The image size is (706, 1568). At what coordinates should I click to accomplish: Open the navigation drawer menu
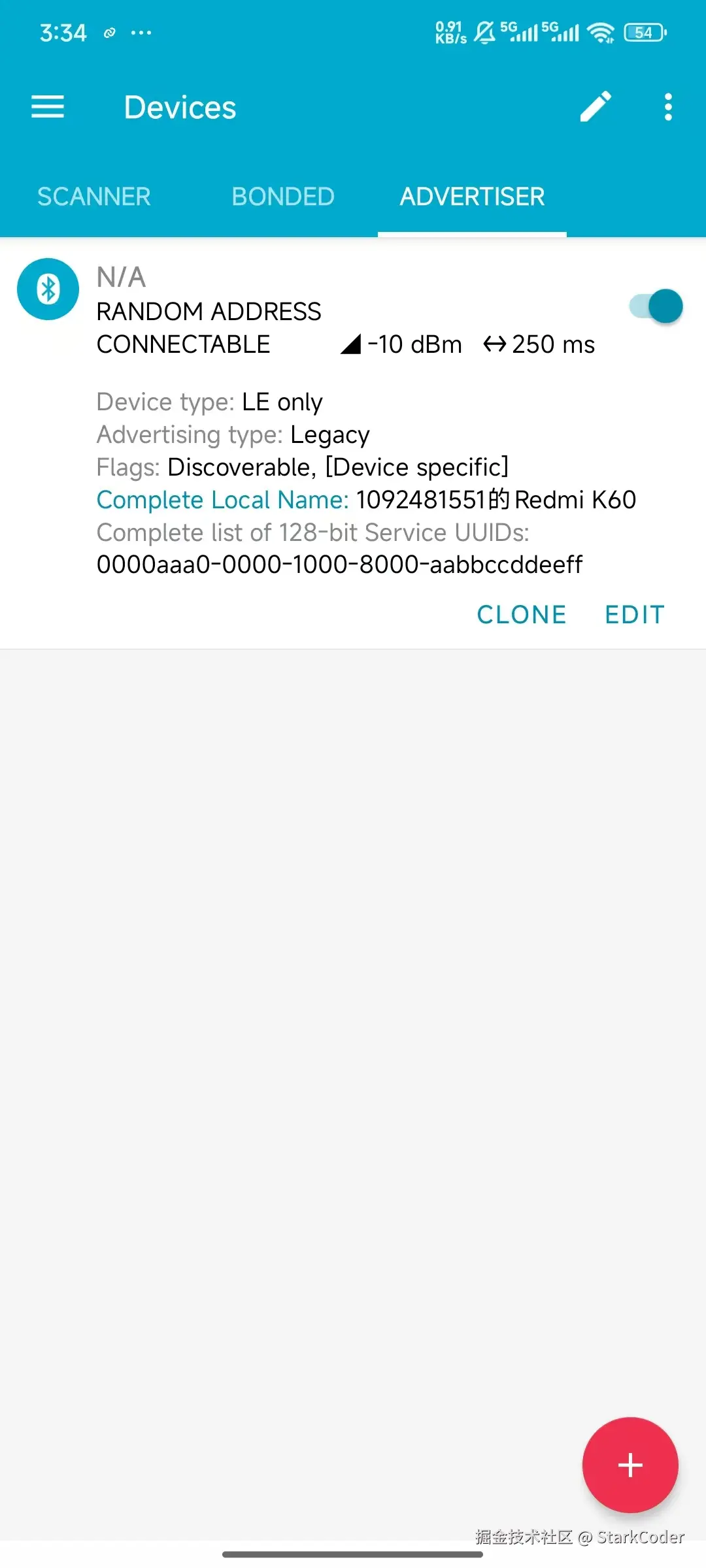point(48,107)
